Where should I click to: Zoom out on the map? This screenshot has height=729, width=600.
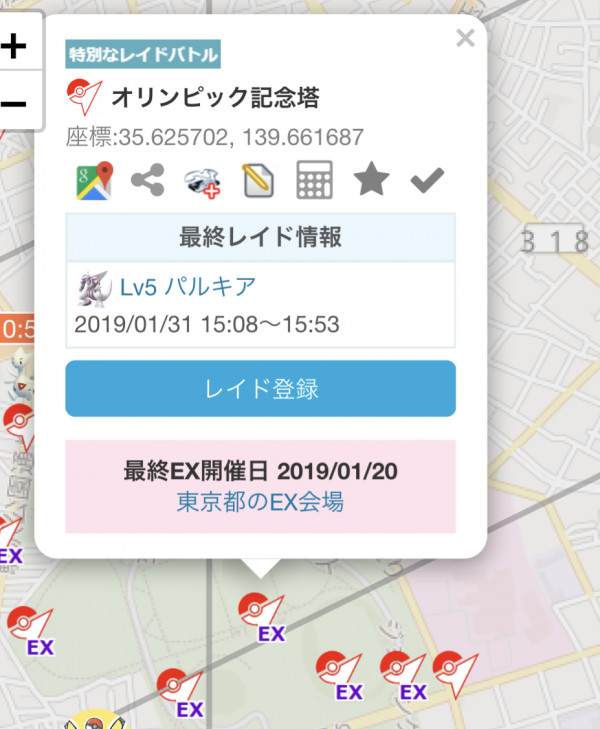(14, 103)
